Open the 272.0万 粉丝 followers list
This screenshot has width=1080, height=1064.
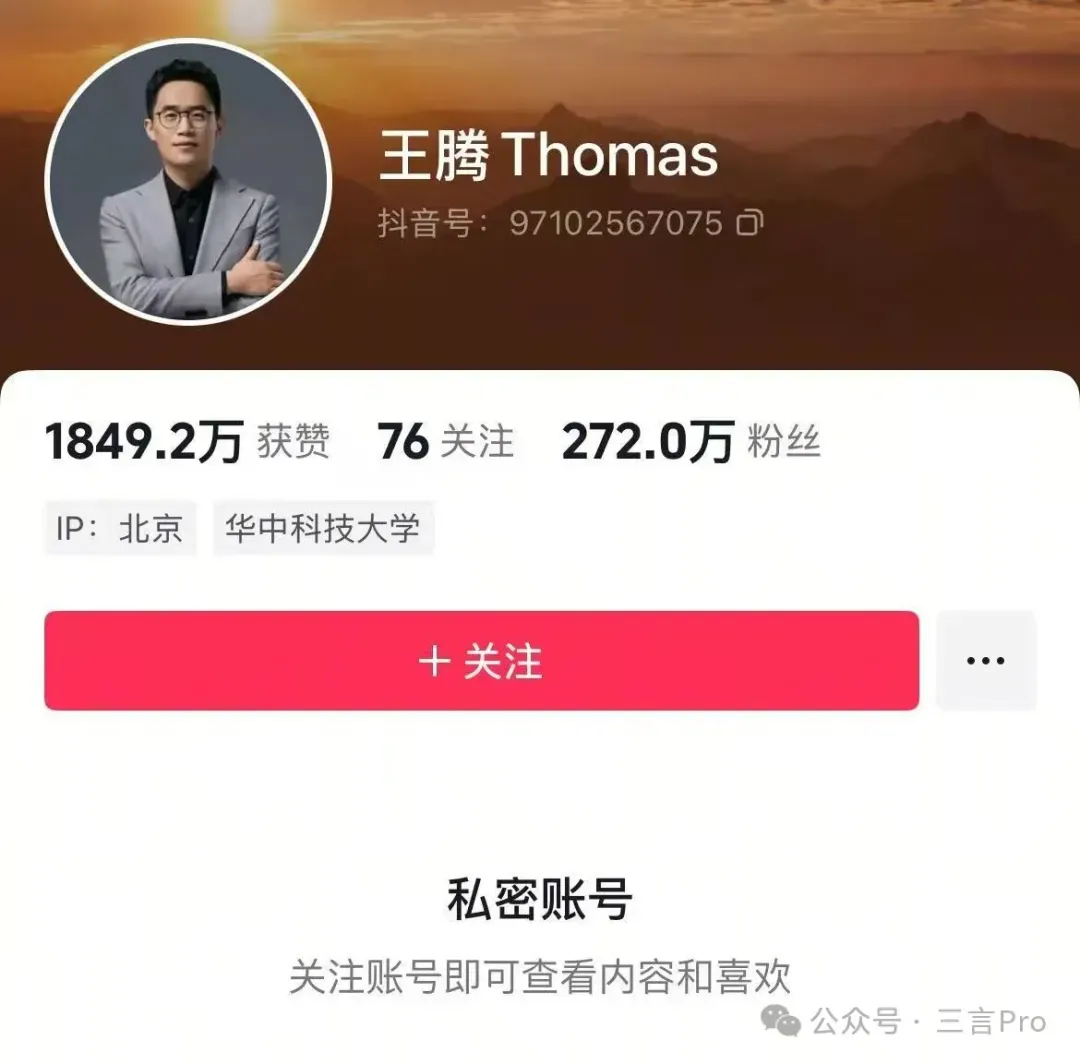tap(691, 441)
